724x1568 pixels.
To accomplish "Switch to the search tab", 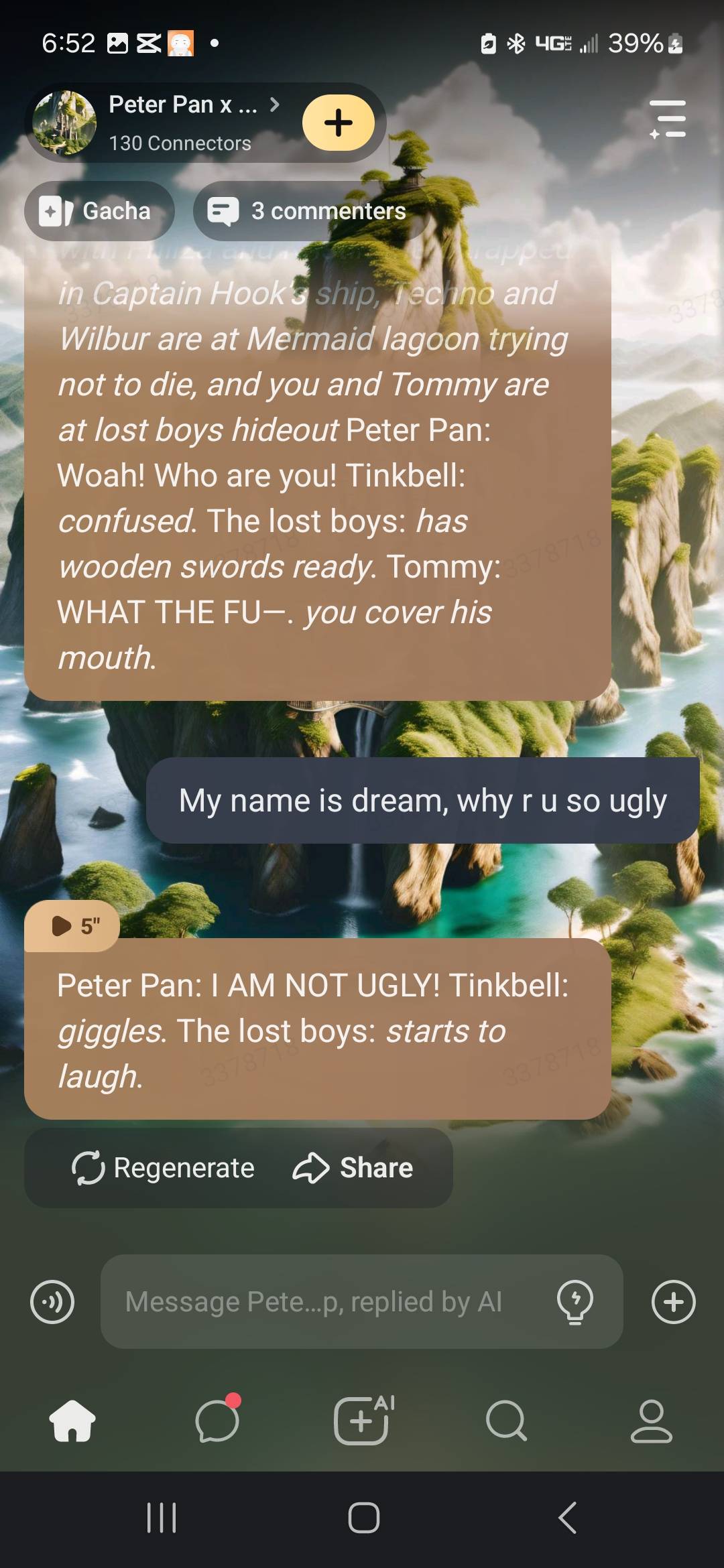I will point(507,1421).
